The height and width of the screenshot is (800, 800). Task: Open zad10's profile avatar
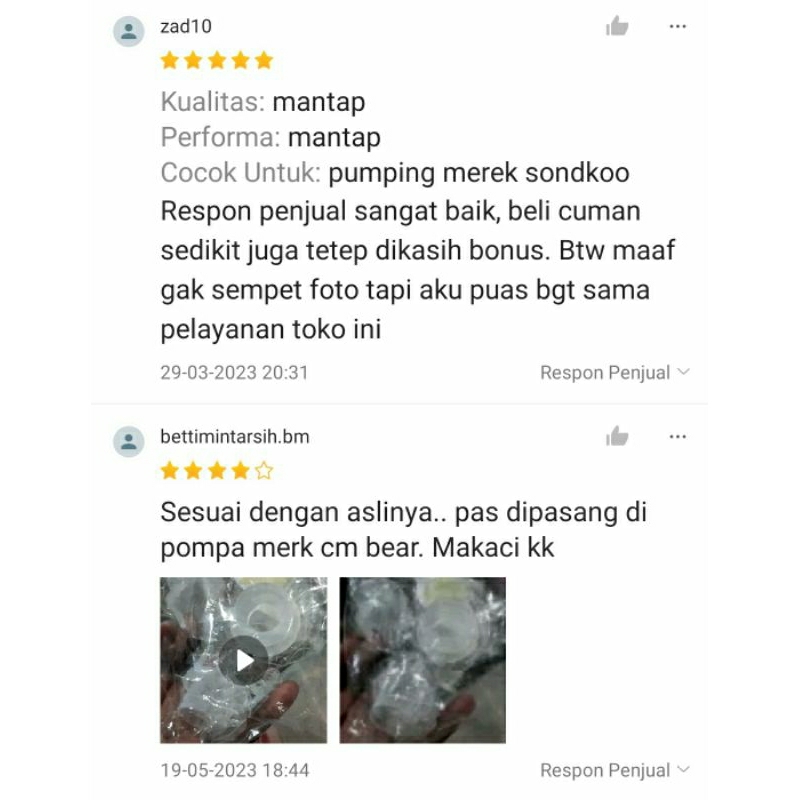coord(128,30)
